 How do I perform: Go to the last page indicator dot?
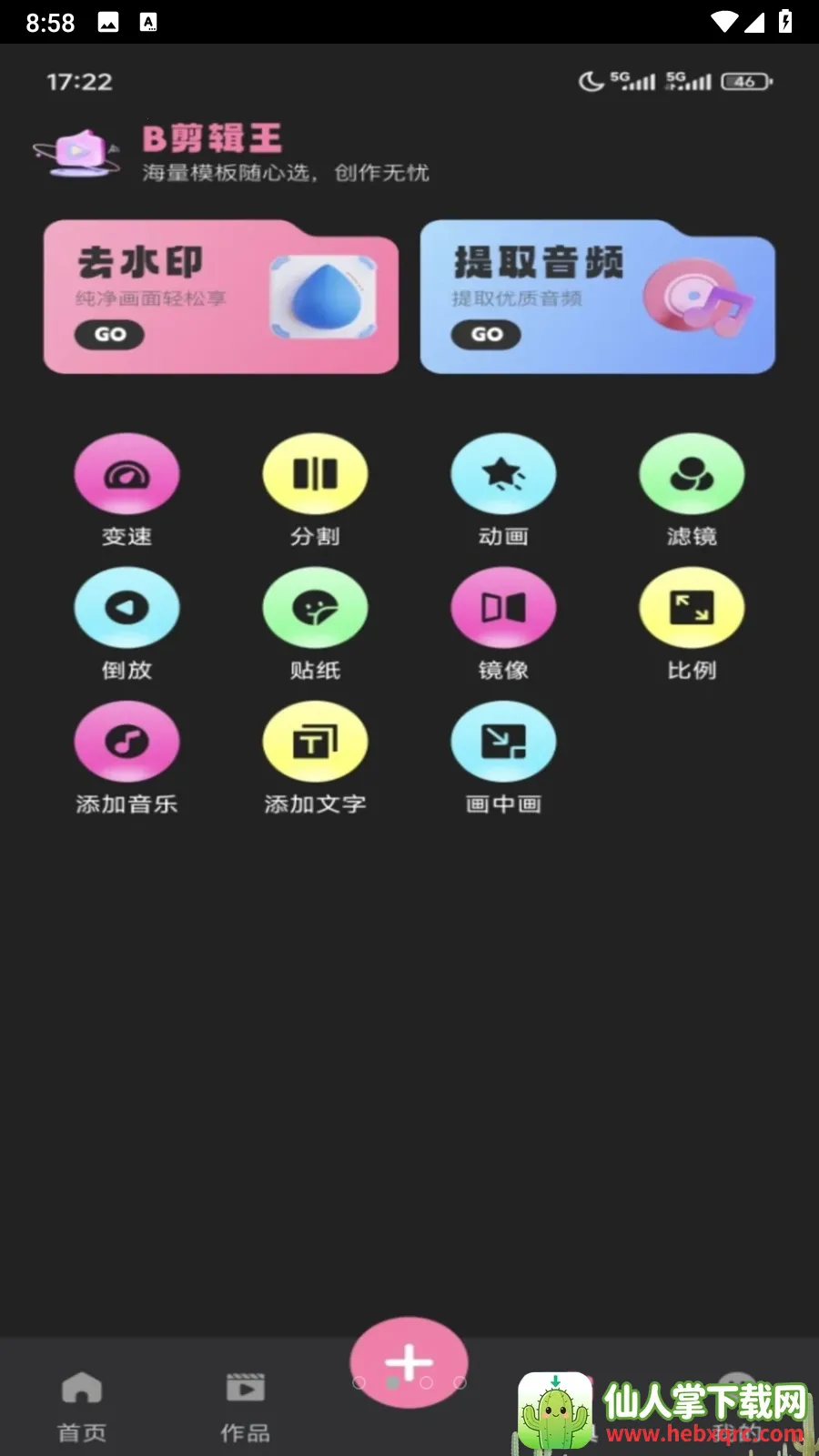(x=460, y=1383)
